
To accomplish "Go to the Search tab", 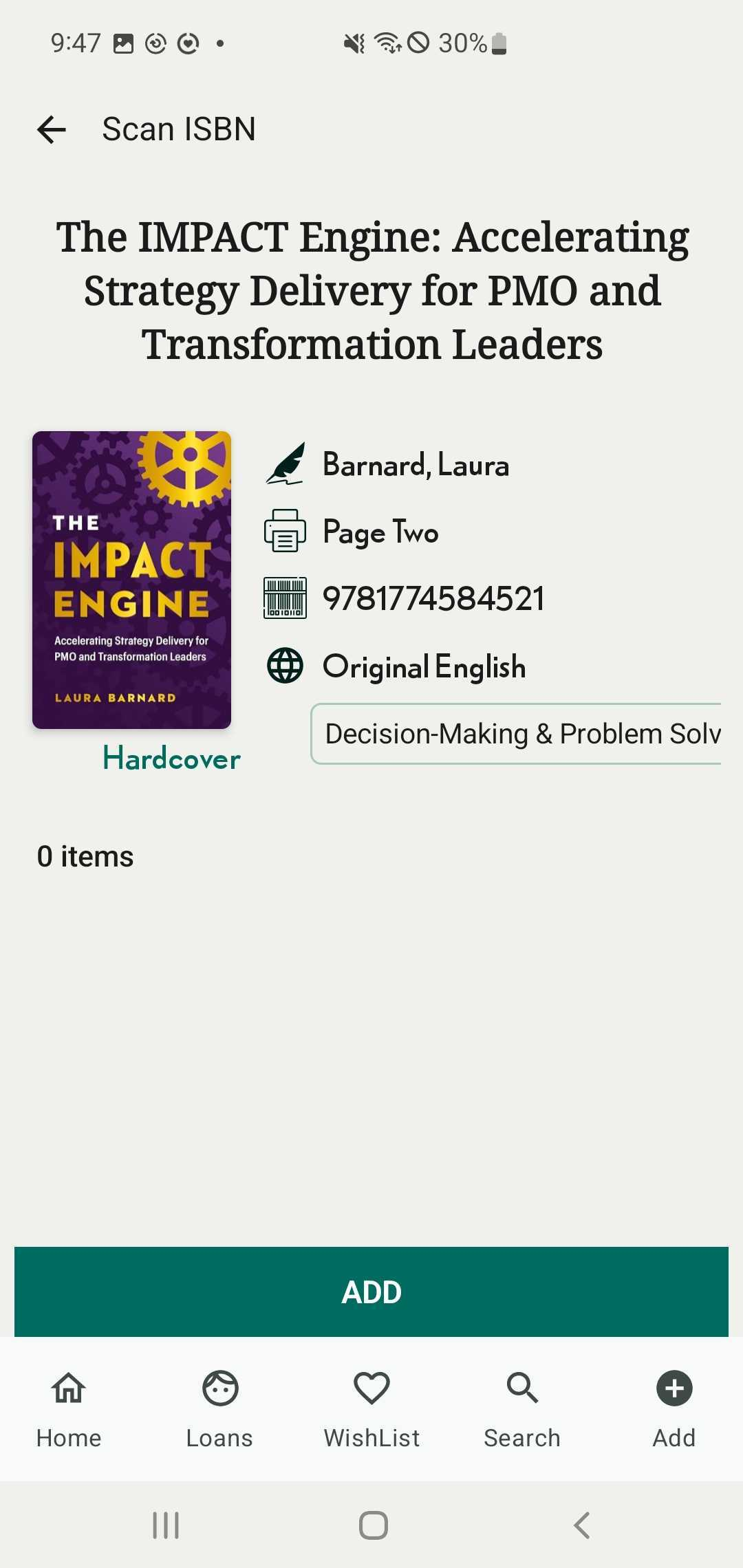I will (522, 1409).
